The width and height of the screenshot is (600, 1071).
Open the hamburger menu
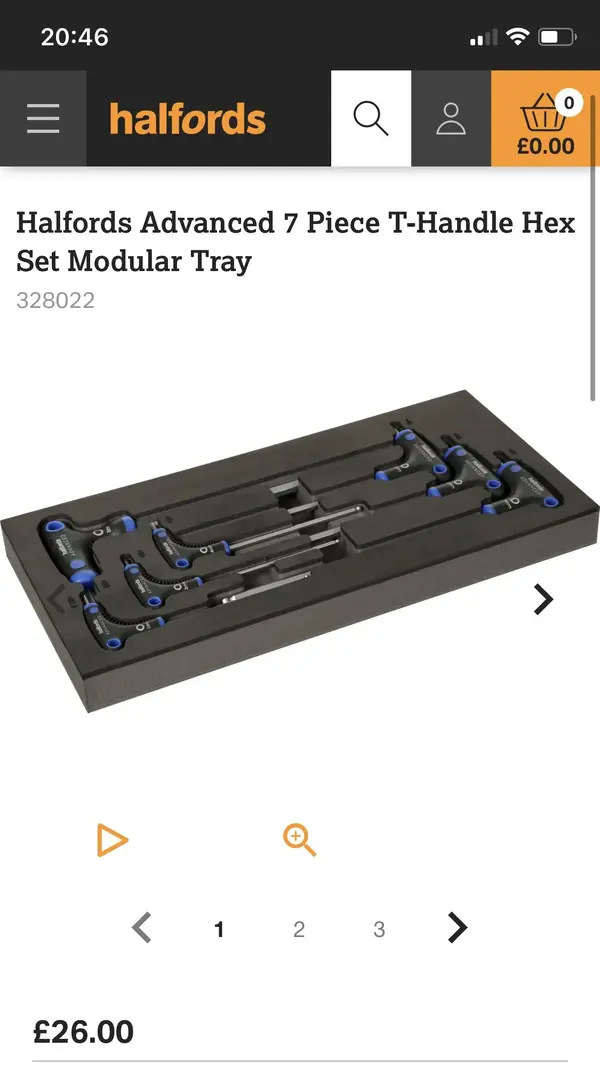pyautogui.click(x=43, y=119)
